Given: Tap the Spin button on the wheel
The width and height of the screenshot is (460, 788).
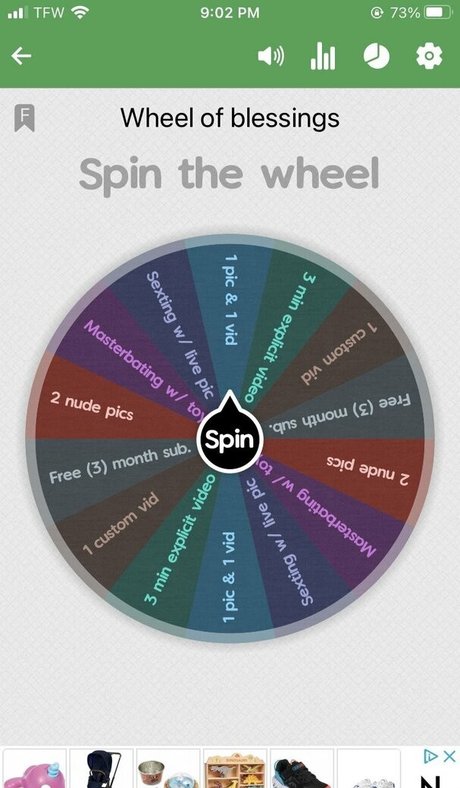Looking at the screenshot, I should [x=230, y=439].
